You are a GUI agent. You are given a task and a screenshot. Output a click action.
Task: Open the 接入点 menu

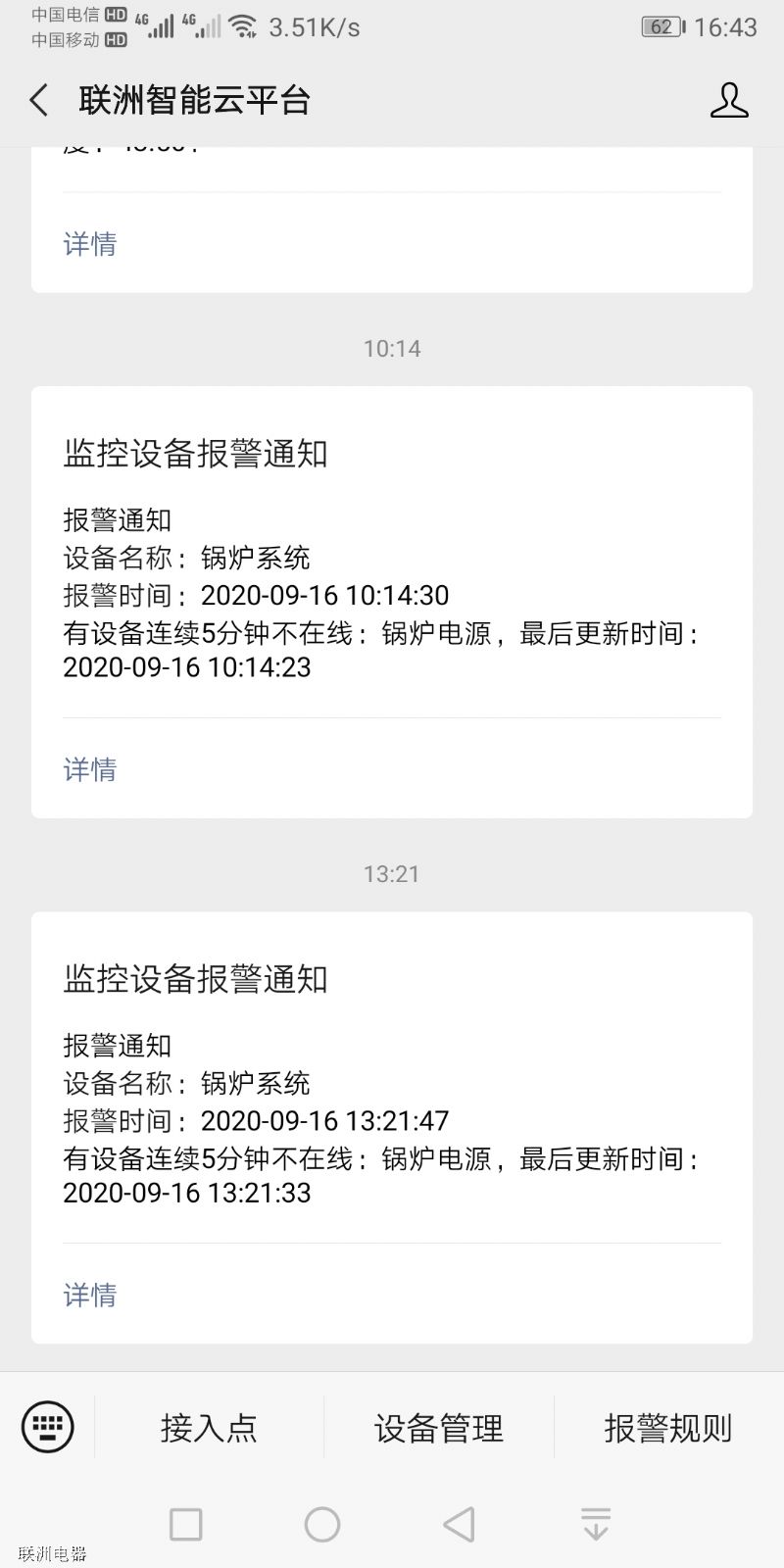(209, 1428)
